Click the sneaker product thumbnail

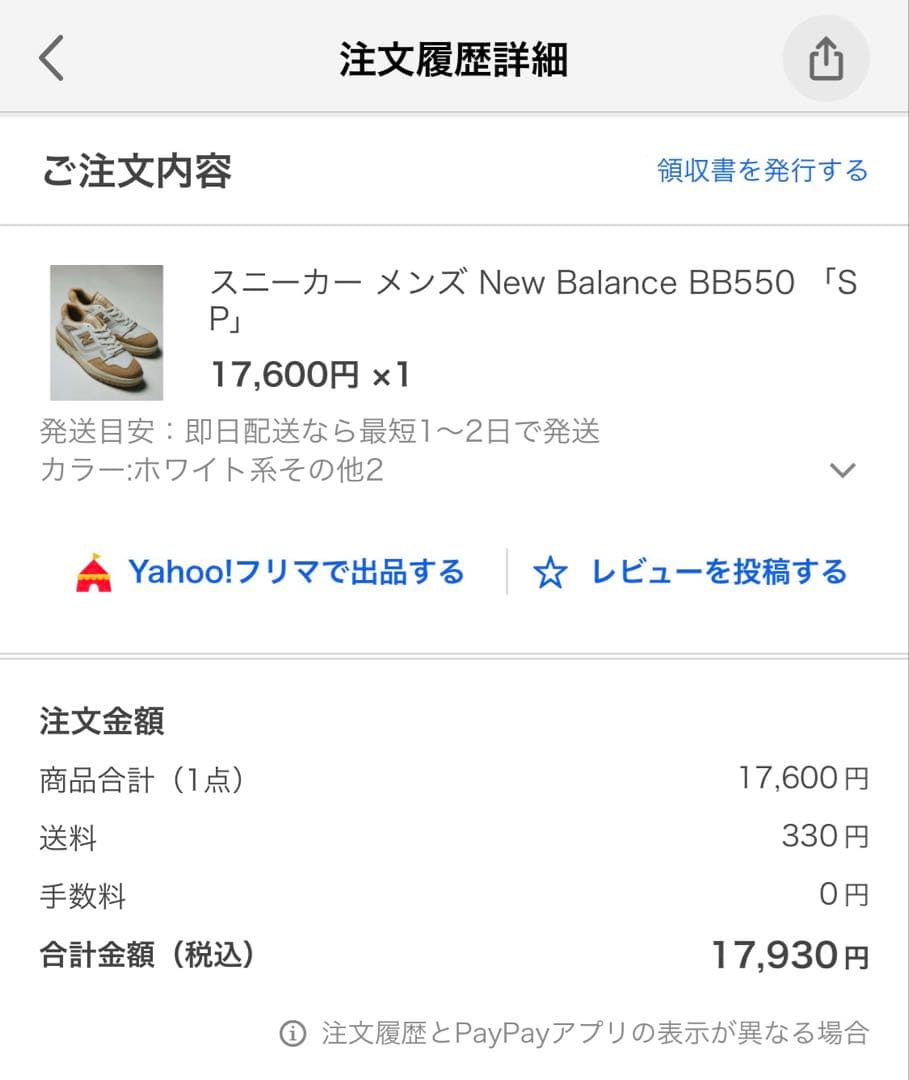point(106,330)
